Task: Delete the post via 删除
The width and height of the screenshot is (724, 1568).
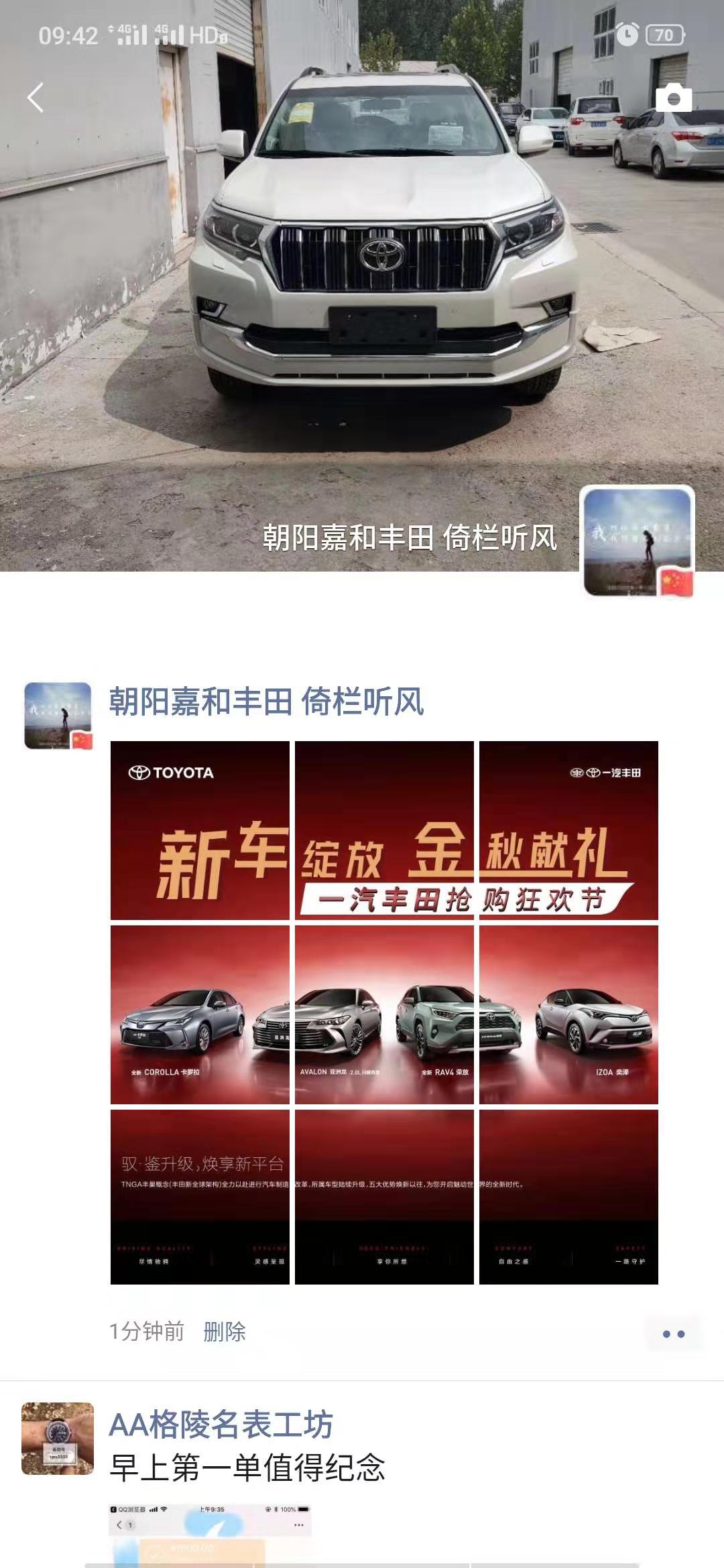Action: click(225, 1331)
